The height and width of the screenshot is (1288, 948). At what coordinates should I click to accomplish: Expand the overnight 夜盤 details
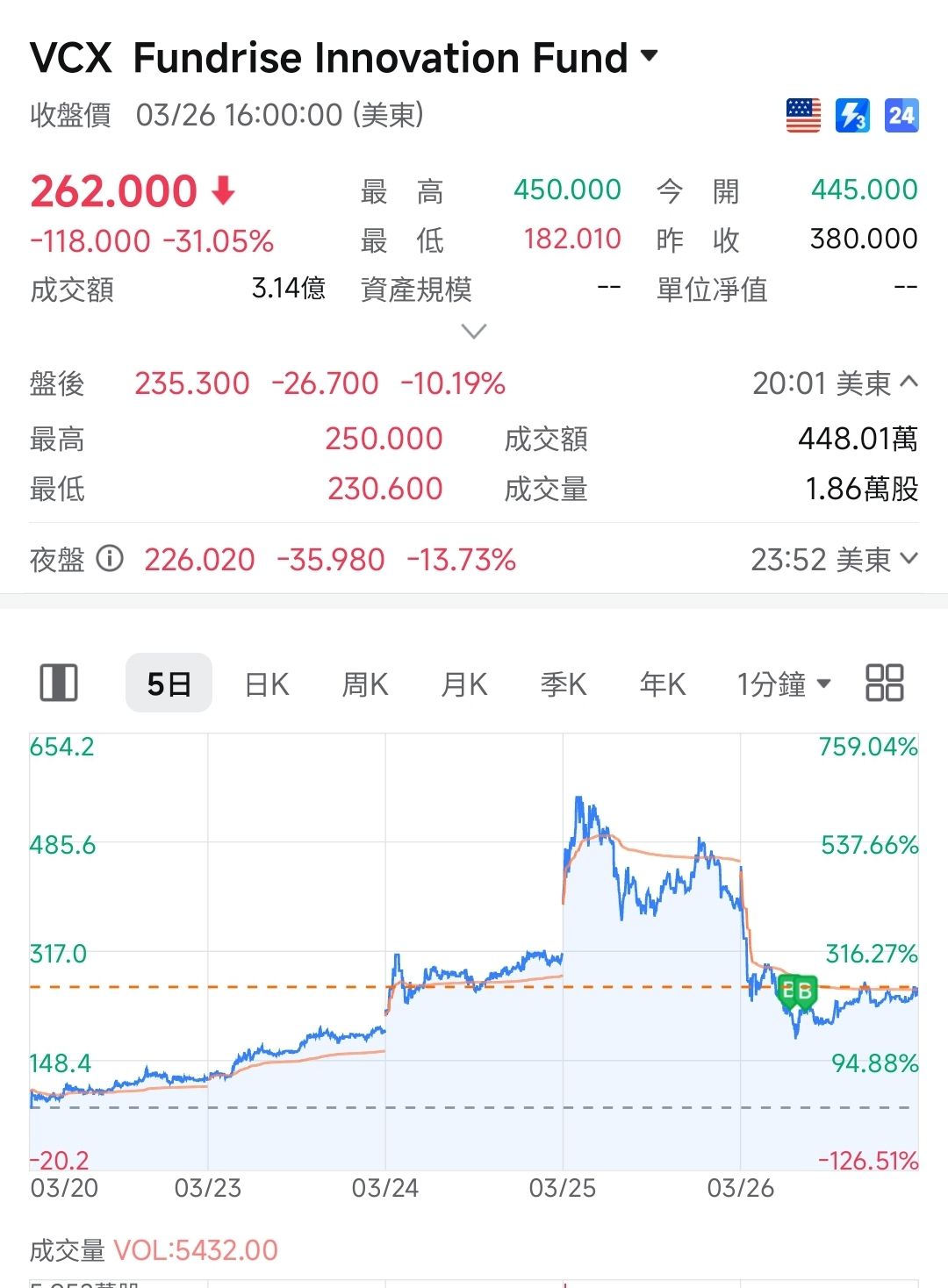tap(909, 558)
